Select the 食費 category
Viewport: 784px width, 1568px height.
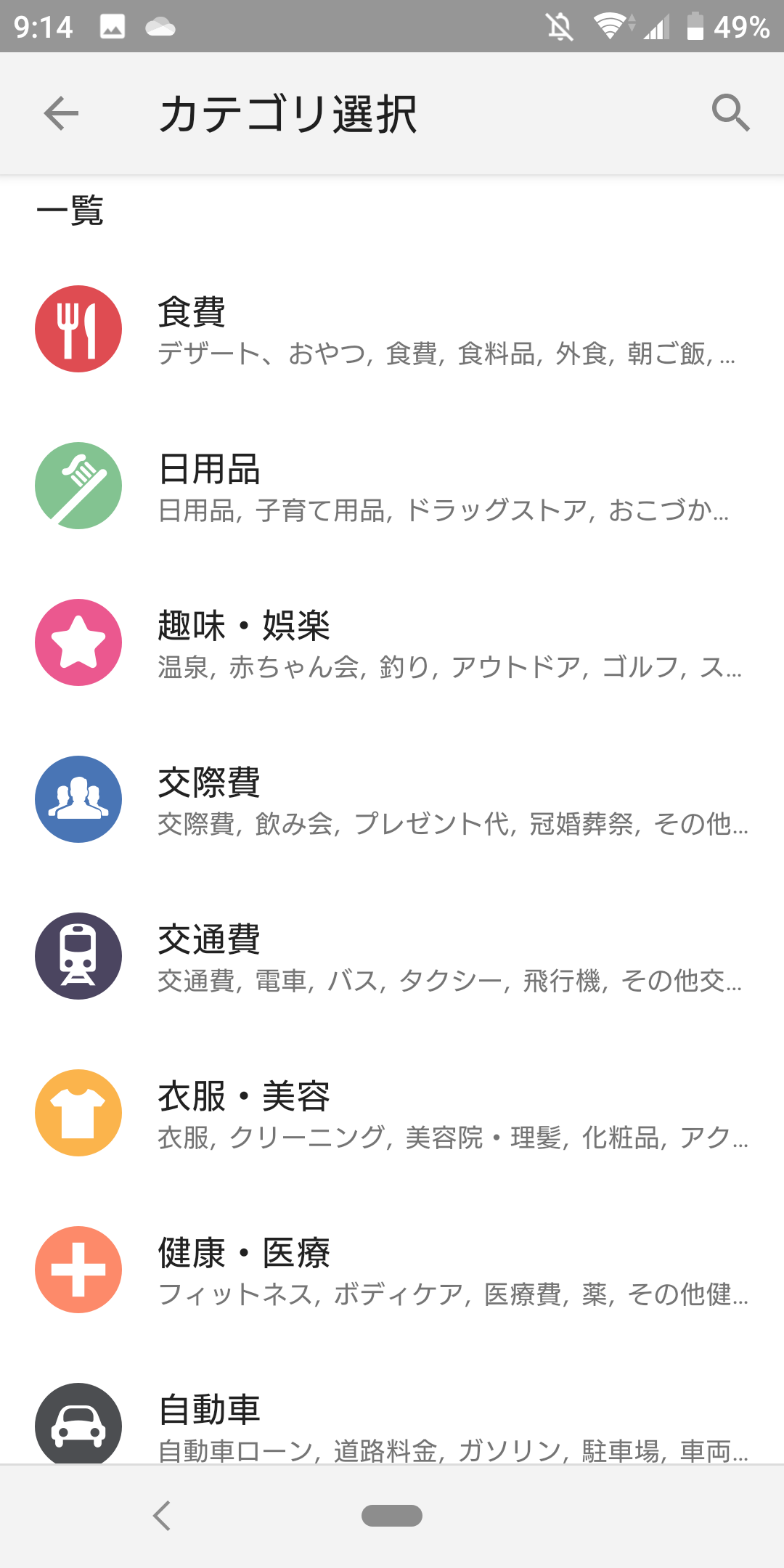(x=392, y=329)
